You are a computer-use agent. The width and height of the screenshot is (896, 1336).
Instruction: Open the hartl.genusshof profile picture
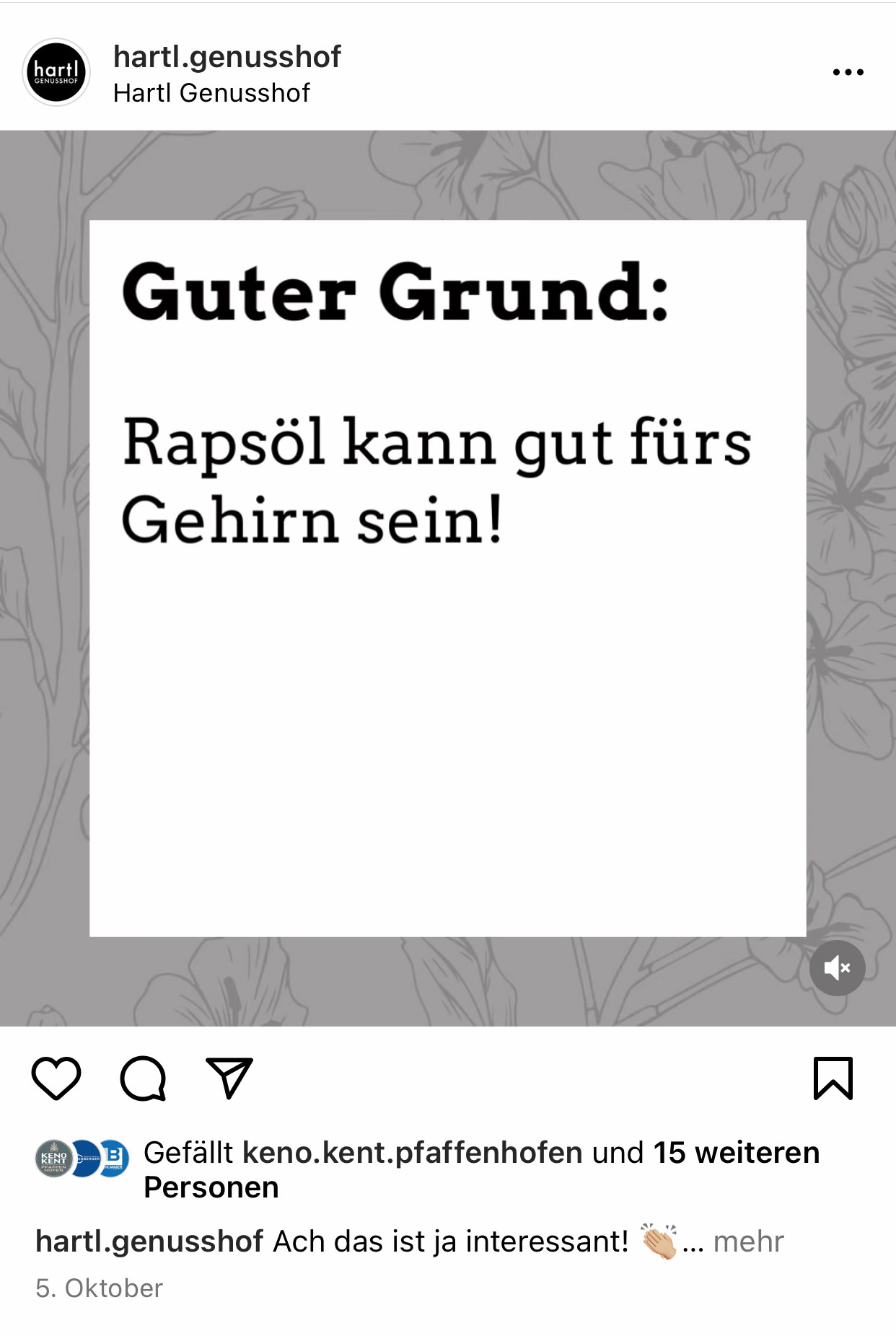[x=56, y=72]
